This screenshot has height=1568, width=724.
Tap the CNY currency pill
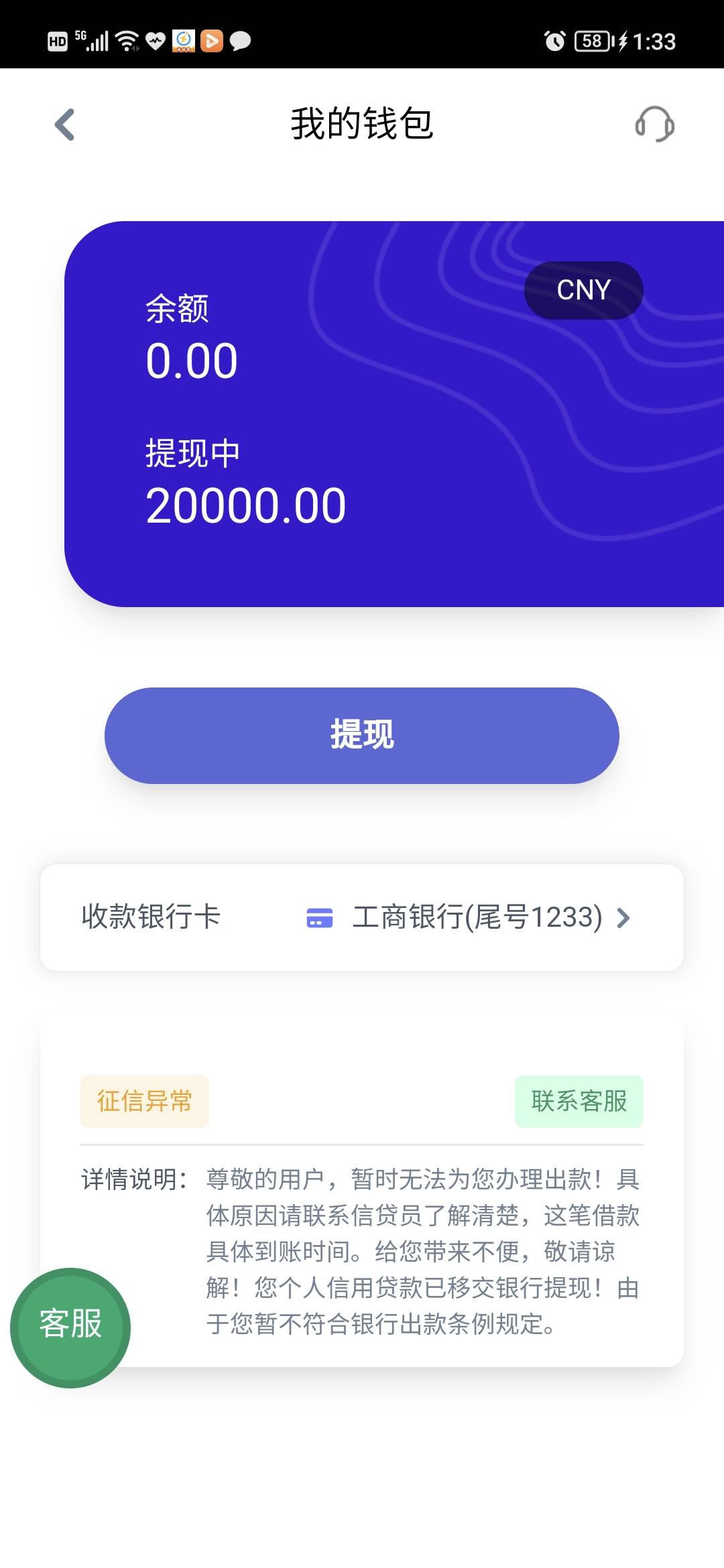coord(583,290)
